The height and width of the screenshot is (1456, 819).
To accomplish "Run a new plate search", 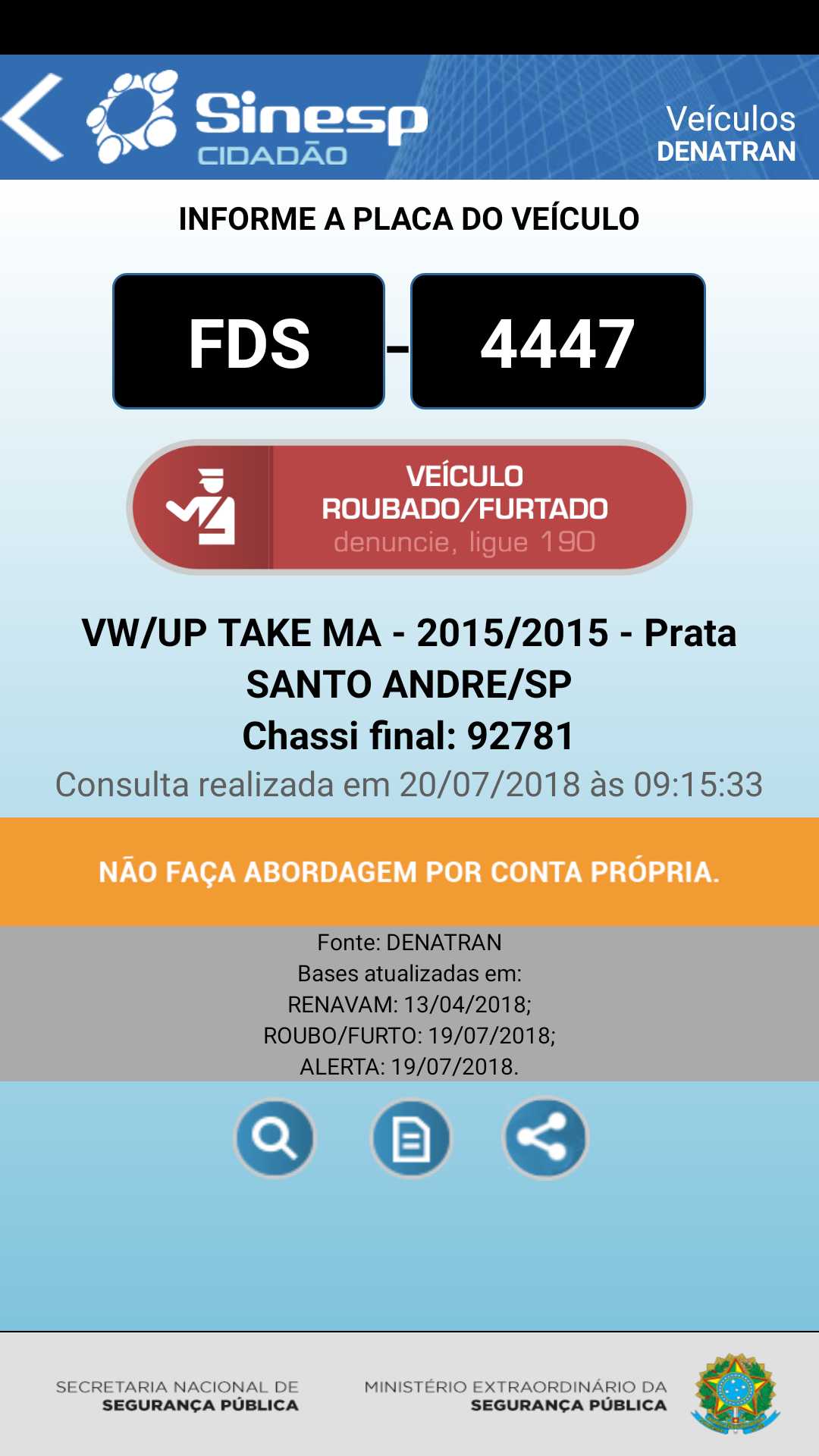I will coord(275,1137).
